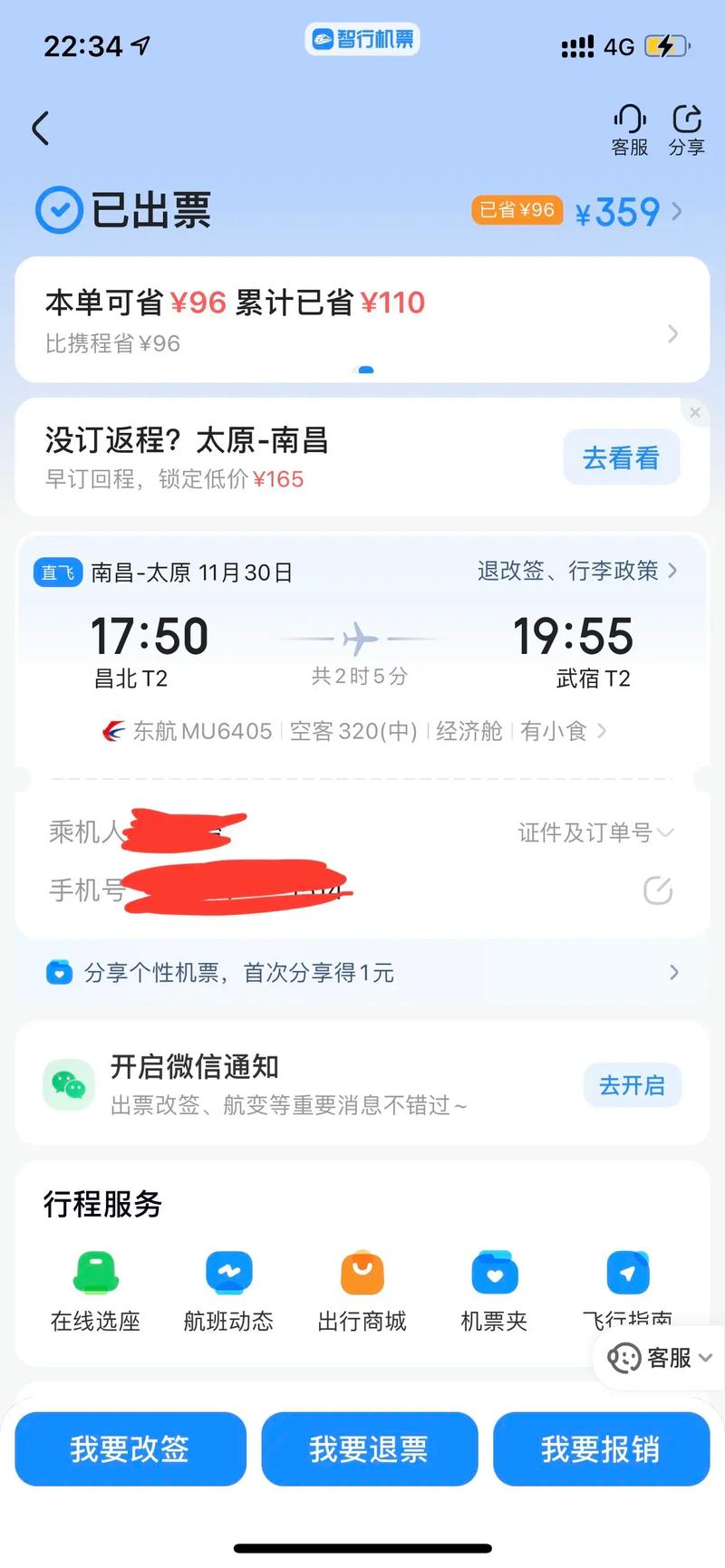The image size is (725, 1568).
Task: Edit the phone number
Action: click(x=658, y=890)
